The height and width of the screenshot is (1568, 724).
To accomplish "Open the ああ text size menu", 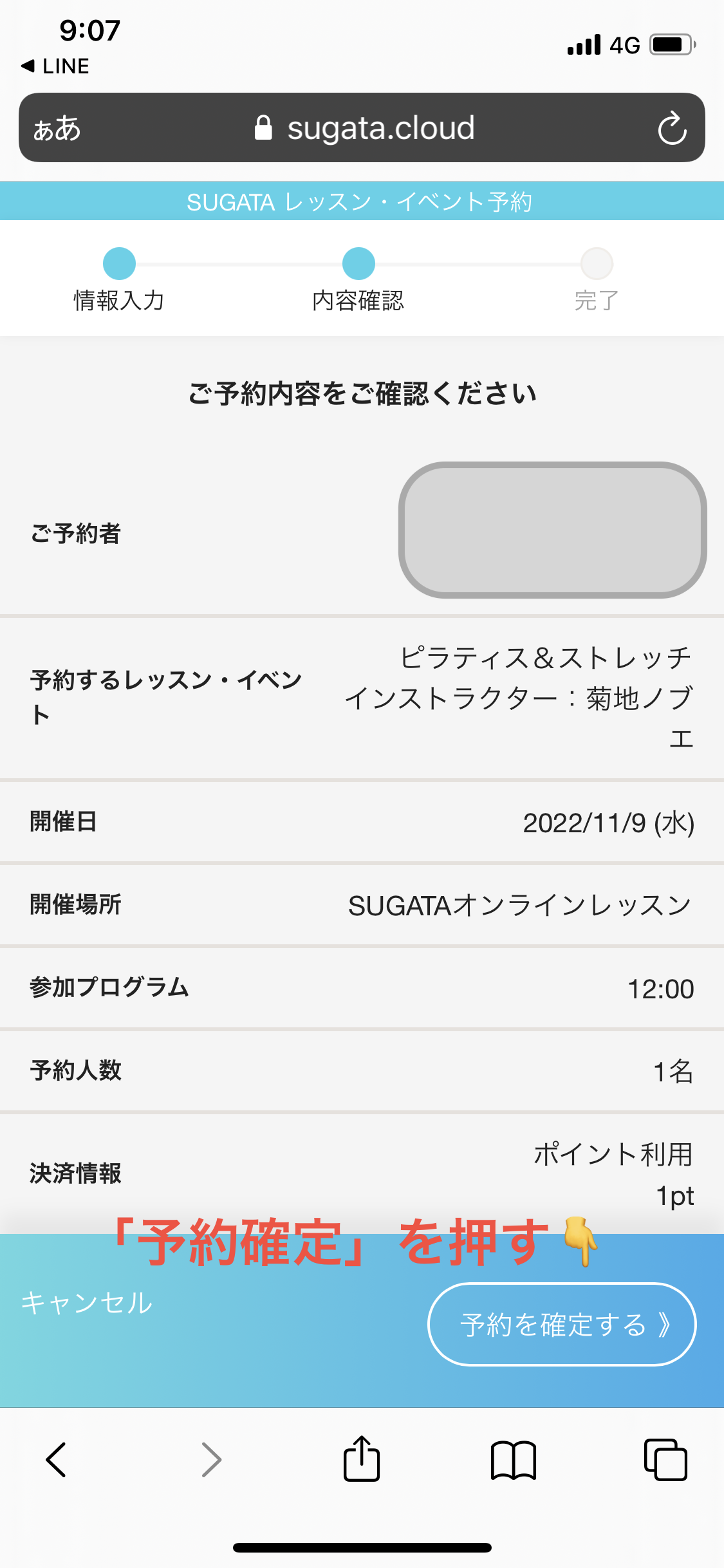I will tap(57, 128).
